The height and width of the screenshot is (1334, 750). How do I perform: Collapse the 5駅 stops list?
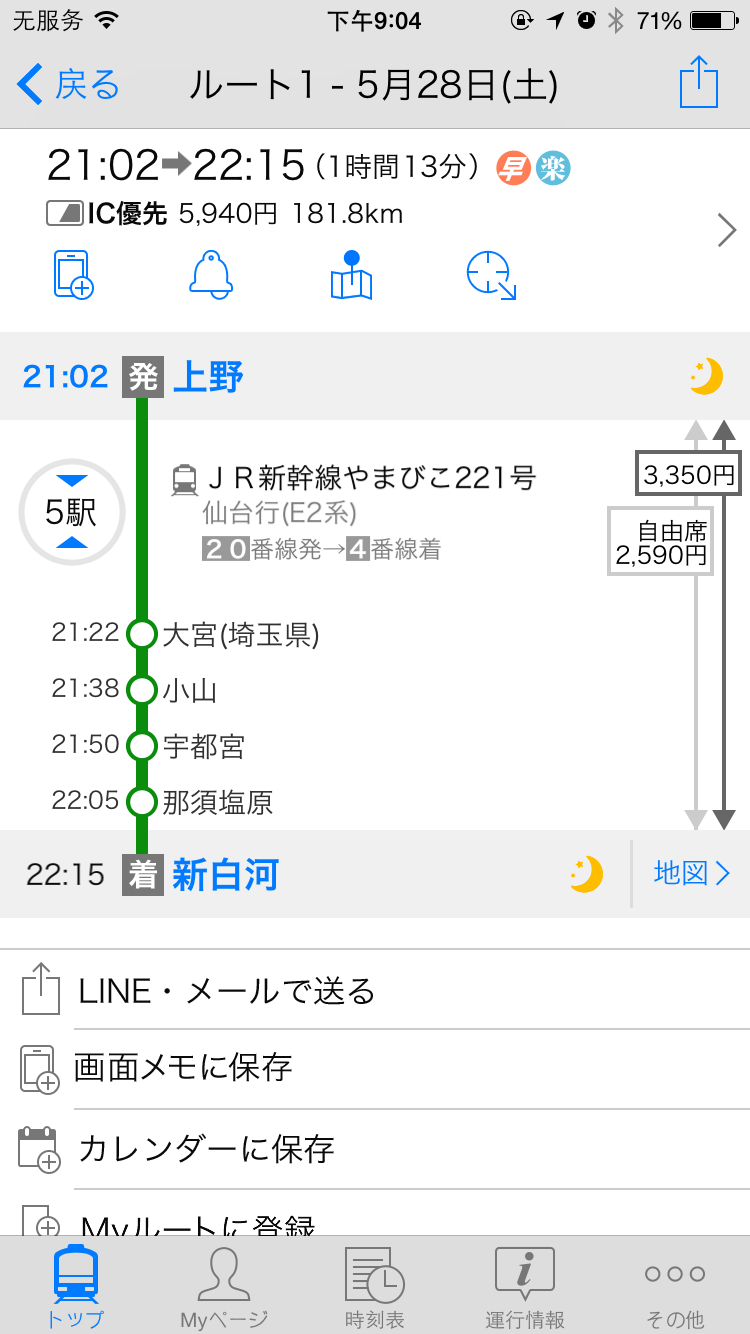pos(72,512)
